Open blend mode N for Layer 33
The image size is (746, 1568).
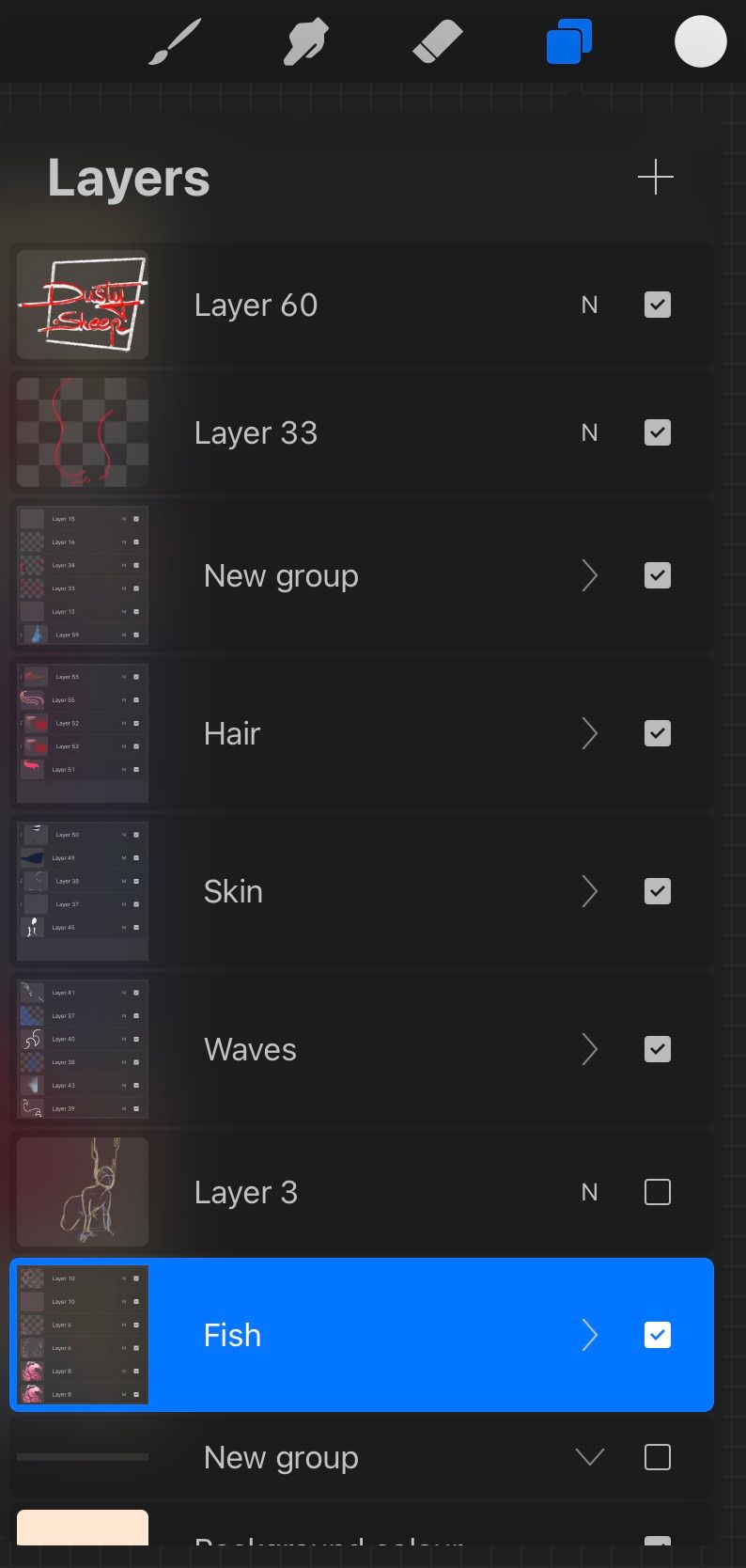589,432
